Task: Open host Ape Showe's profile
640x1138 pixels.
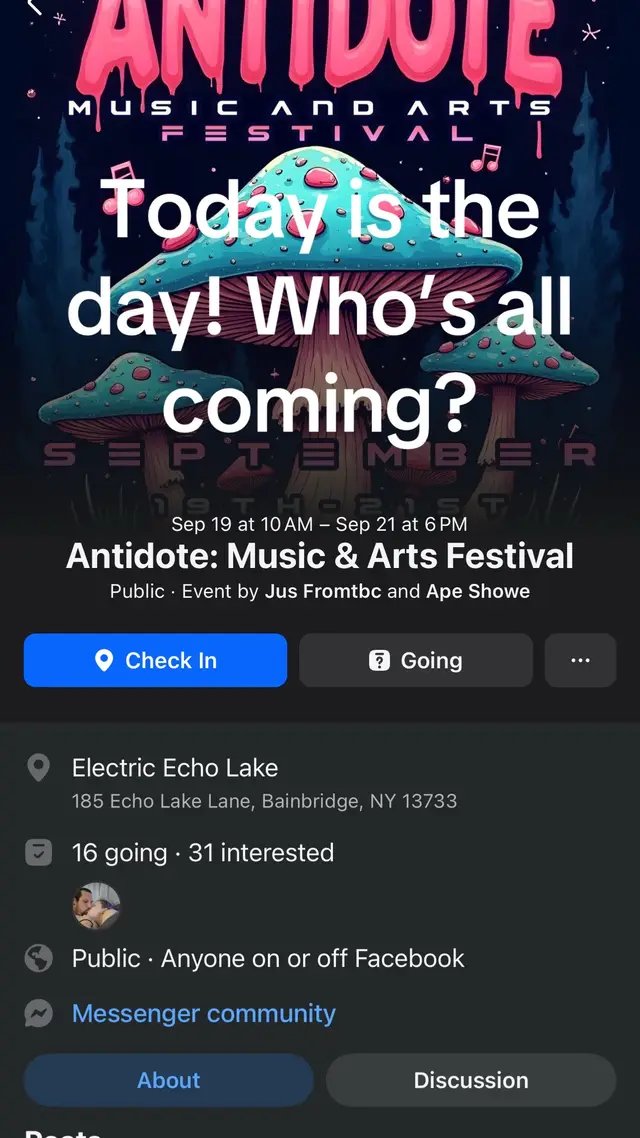Action: [x=478, y=591]
